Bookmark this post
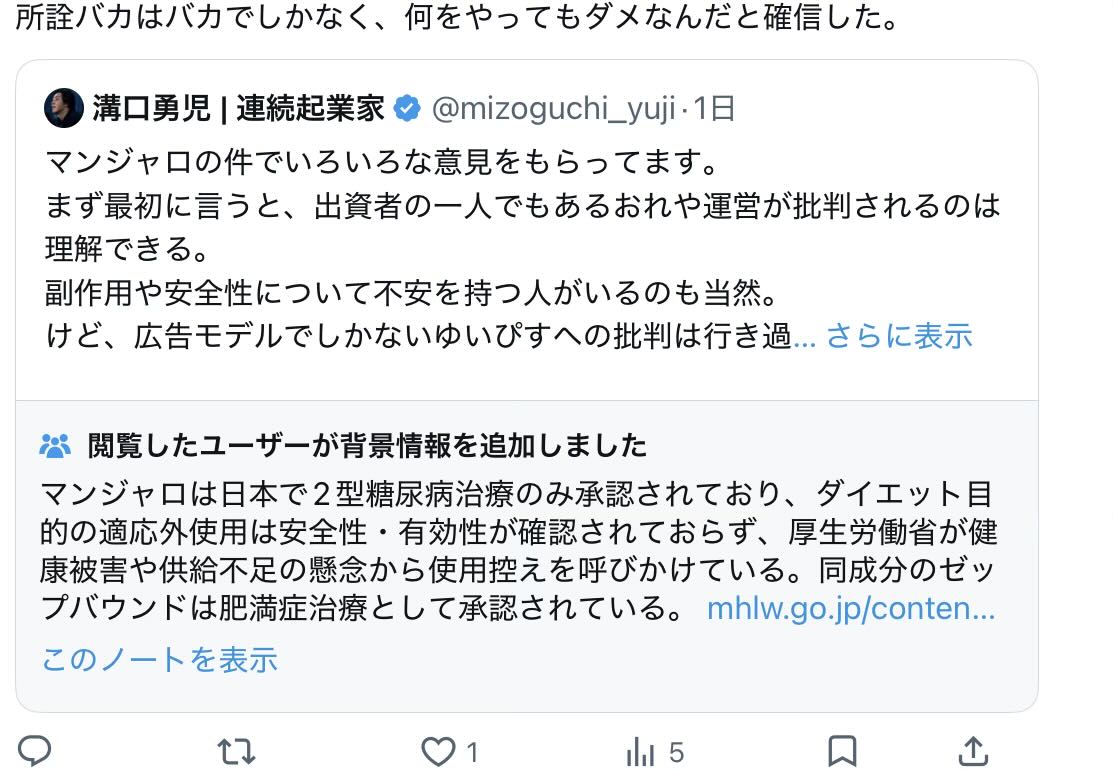 click(x=843, y=751)
